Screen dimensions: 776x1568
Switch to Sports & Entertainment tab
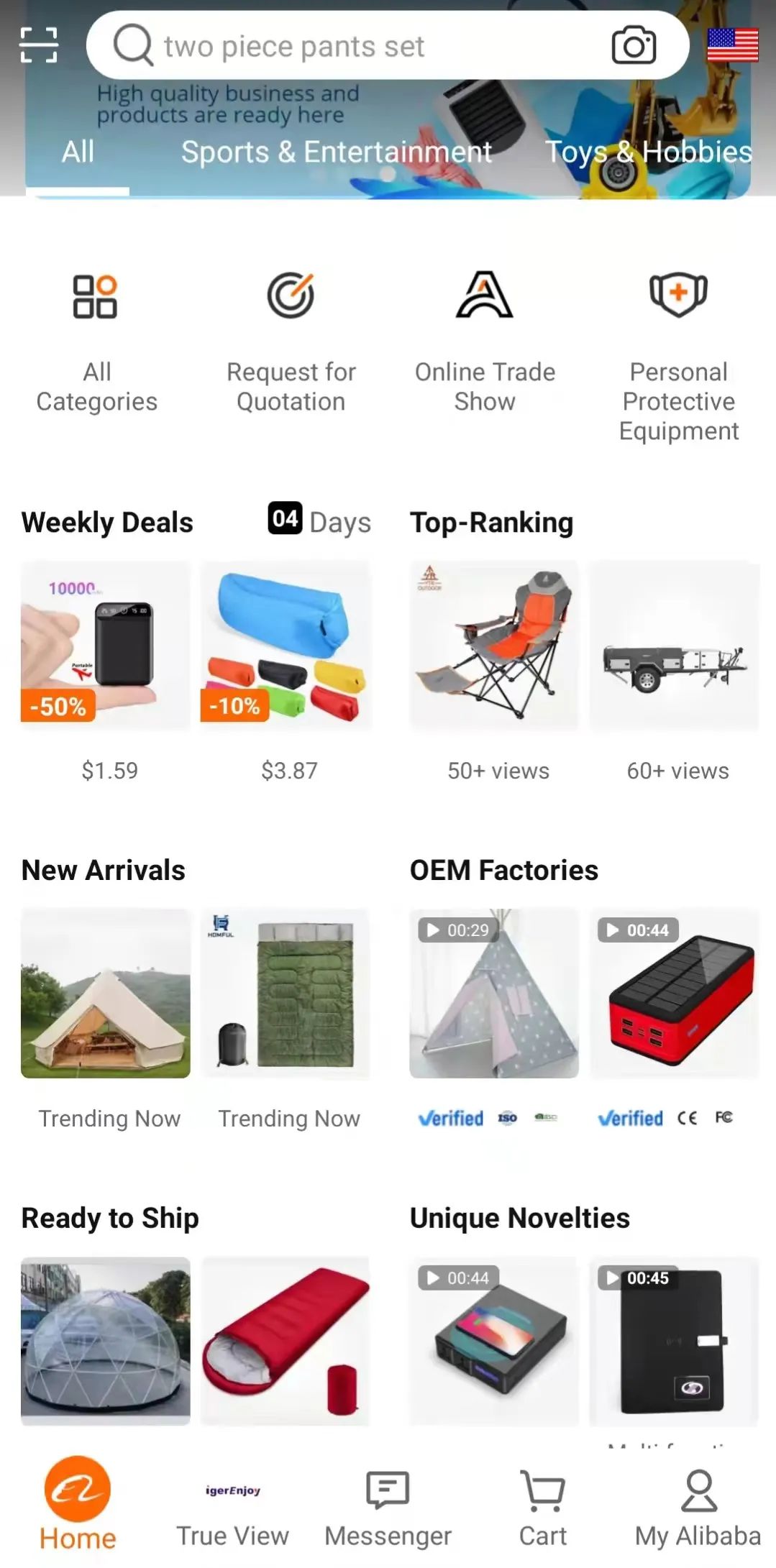click(x=336, y=152)
